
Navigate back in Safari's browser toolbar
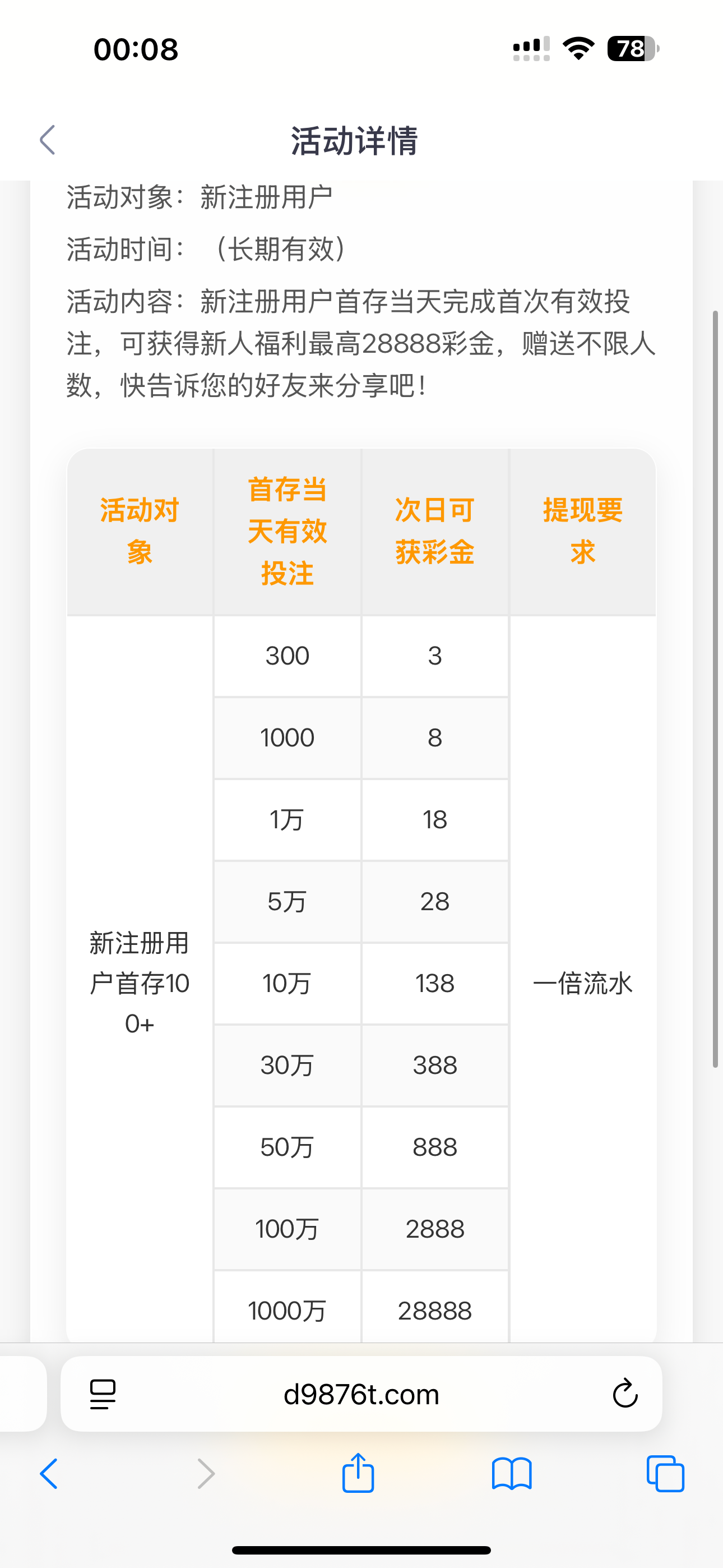pyautogui.click(x=49, y=1474)
